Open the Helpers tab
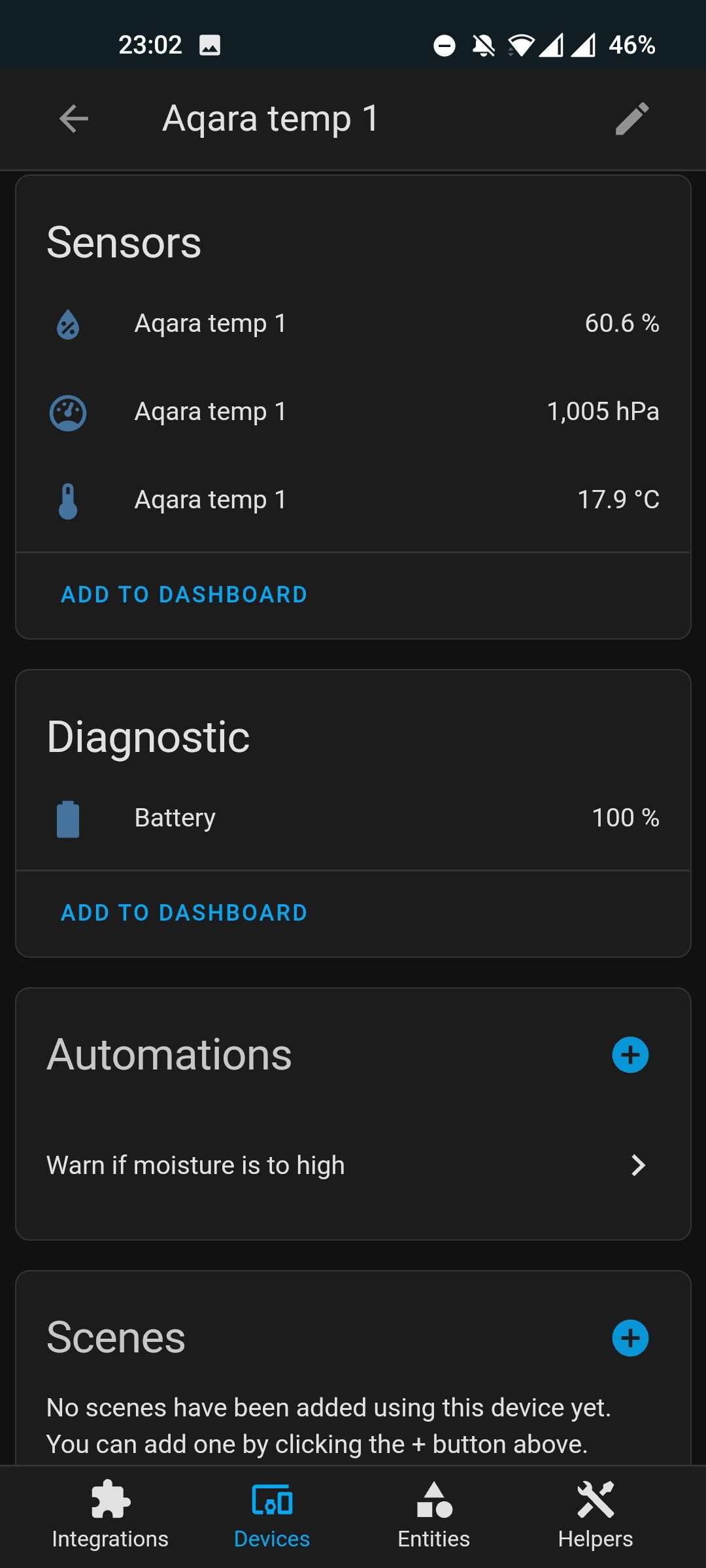 coord(596,1516)
